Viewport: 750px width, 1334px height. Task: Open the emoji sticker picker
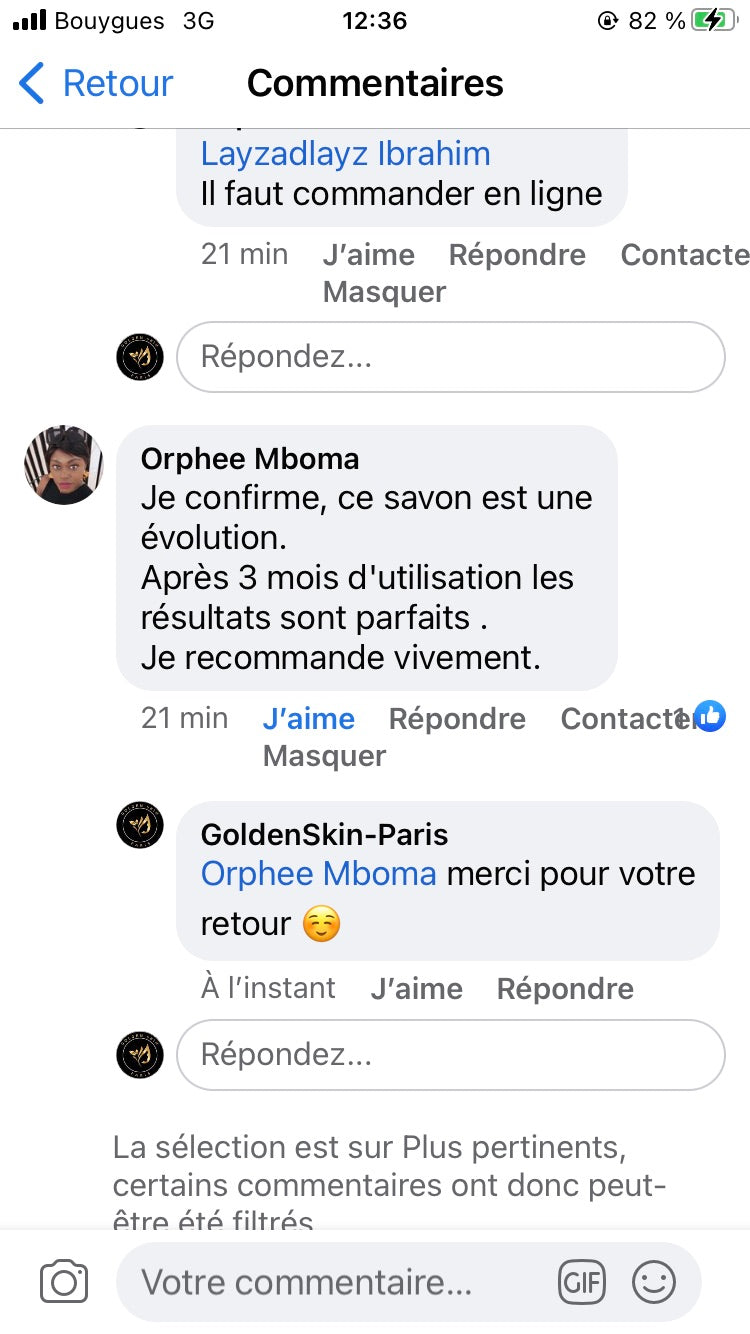tap(654, 1282)
